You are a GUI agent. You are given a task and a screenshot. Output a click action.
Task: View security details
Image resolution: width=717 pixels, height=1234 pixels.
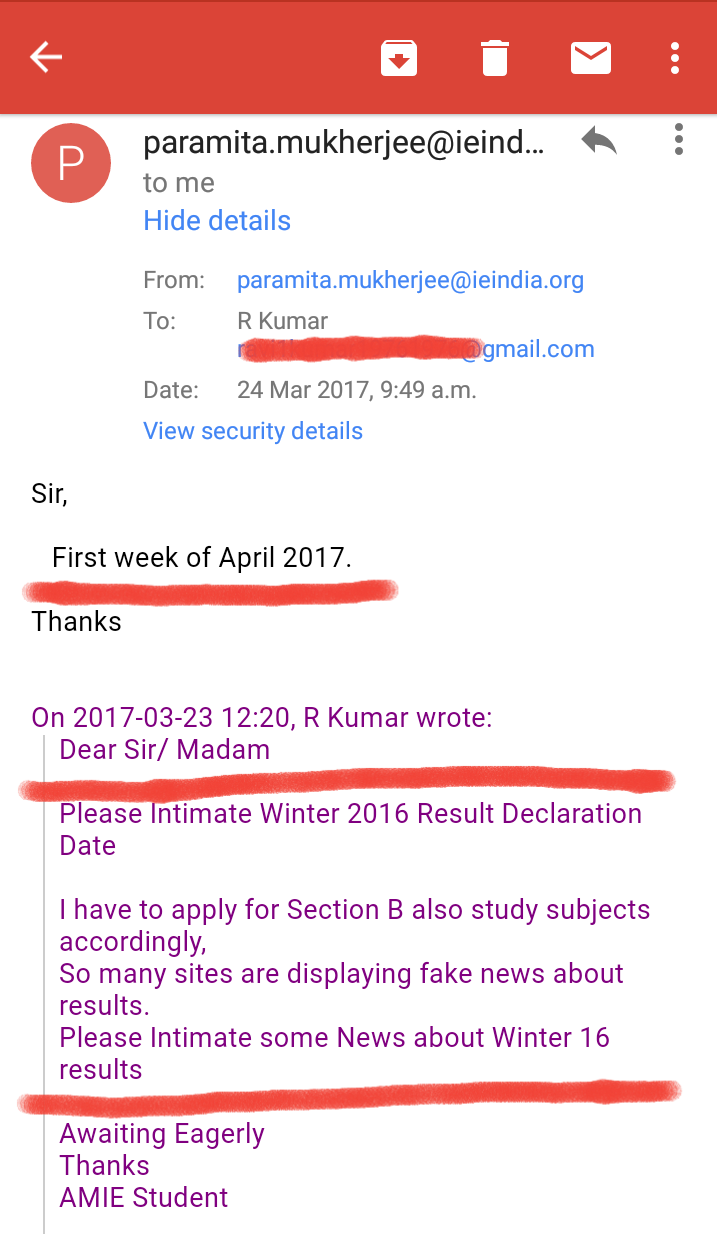tap(253, 431)
